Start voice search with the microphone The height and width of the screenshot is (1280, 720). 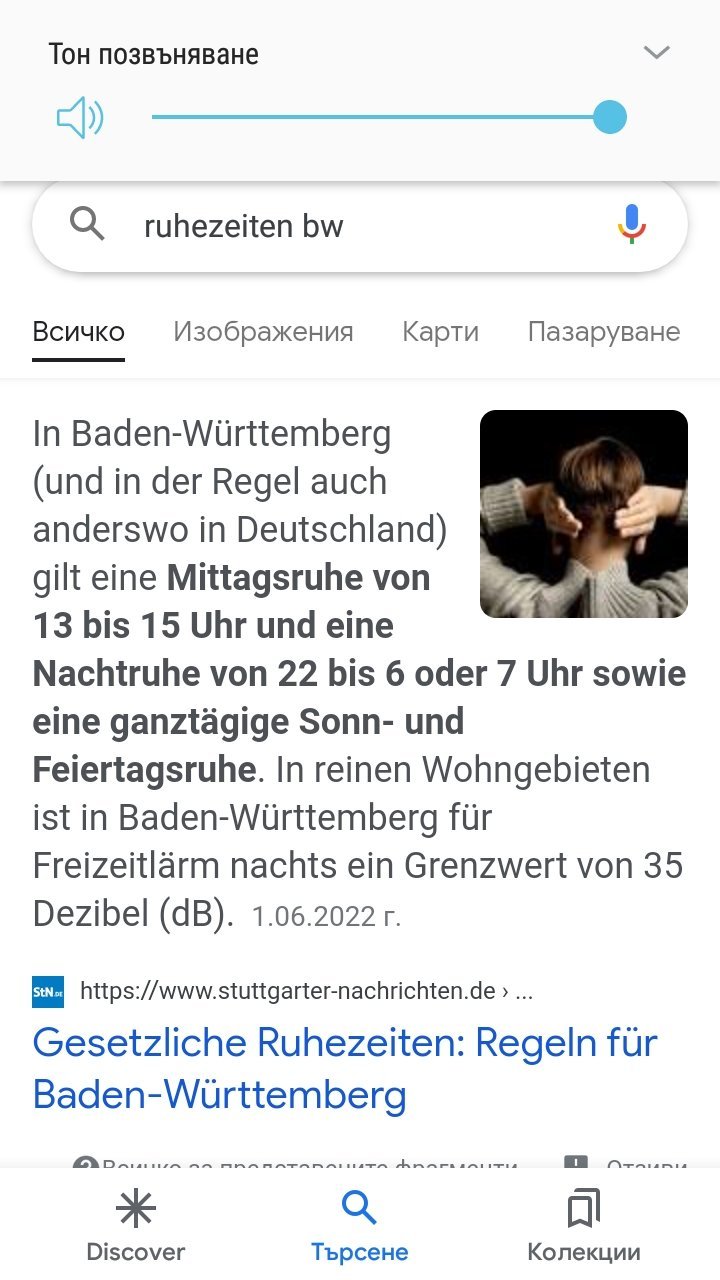tap(631, 225)
